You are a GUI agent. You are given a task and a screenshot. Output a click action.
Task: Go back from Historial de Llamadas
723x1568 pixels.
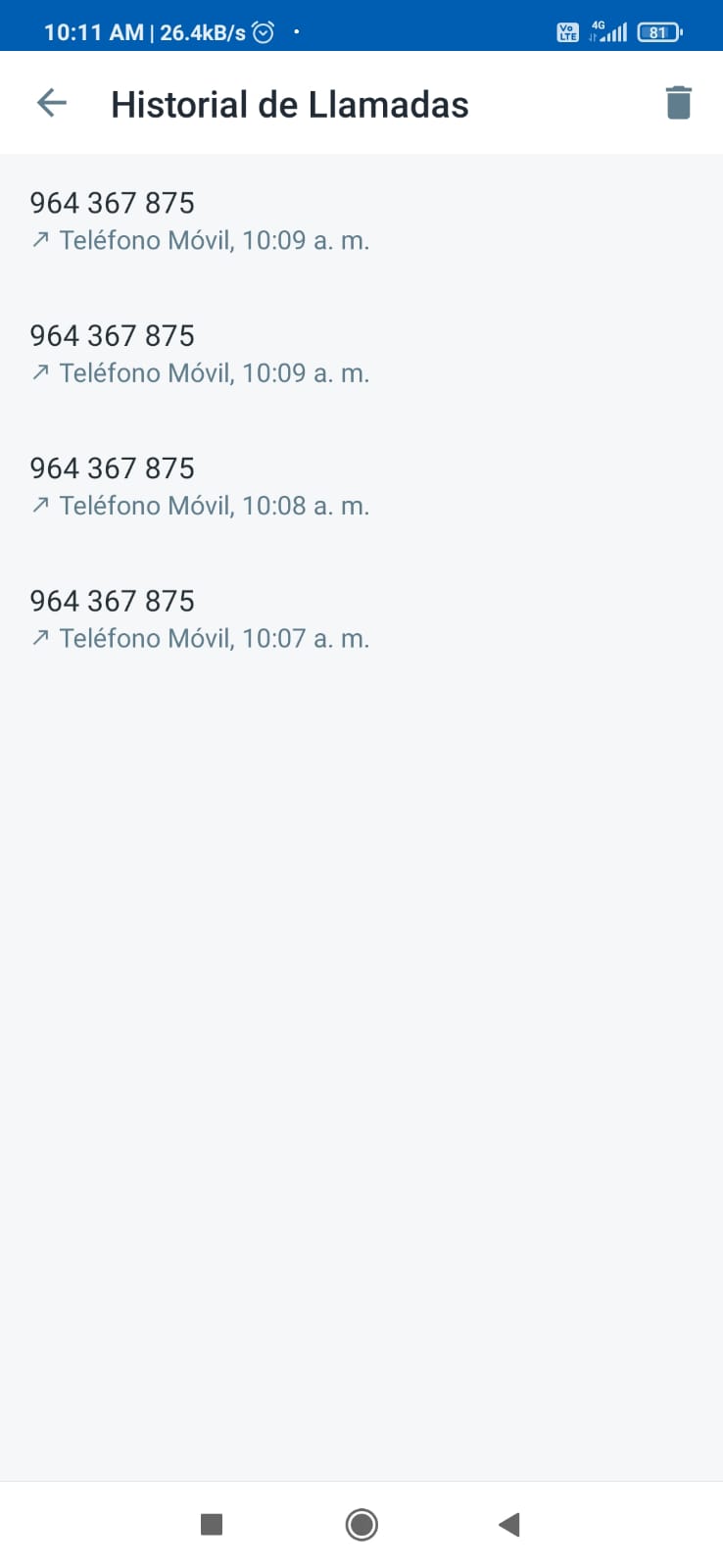(51, 103)
